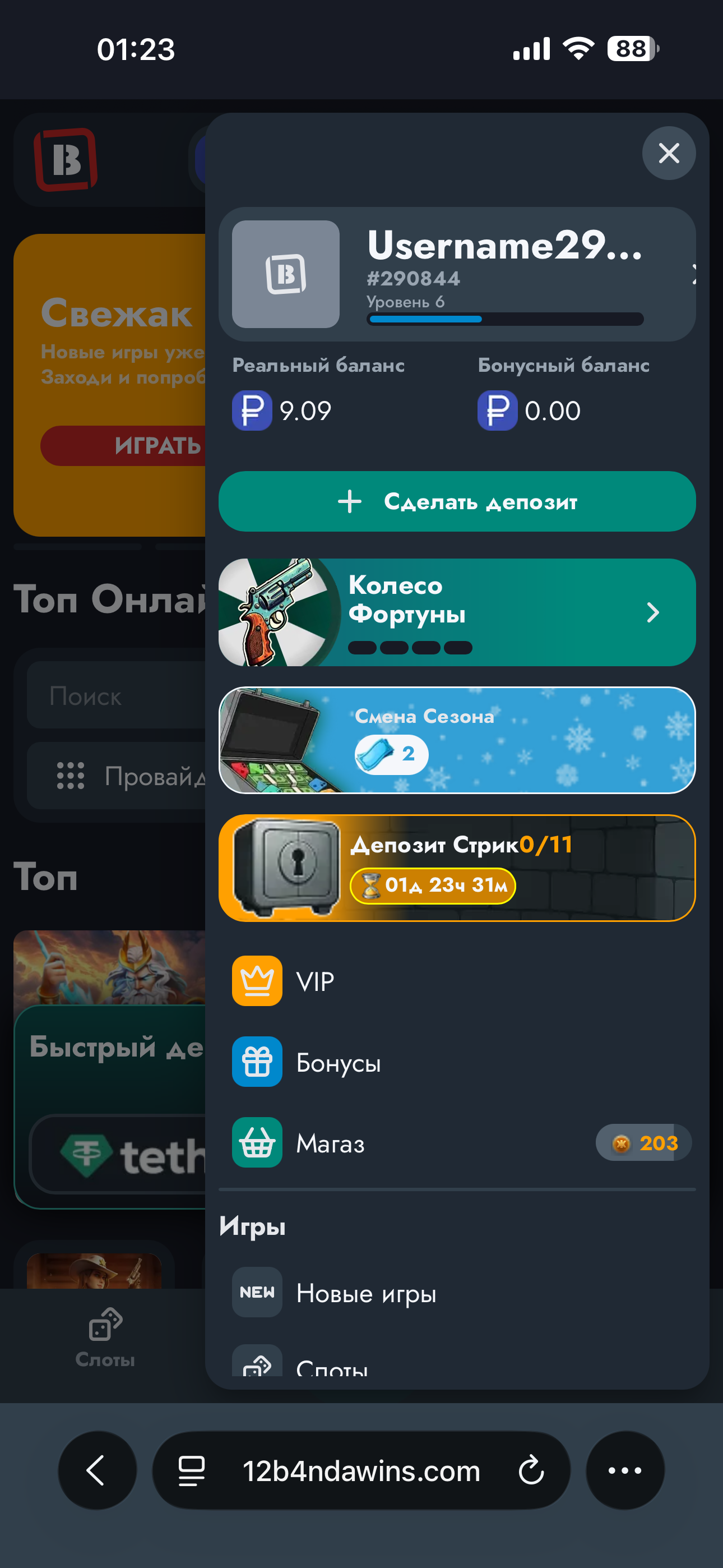Image resolution: width=723 pixels, height=1568 pixels.
Task: Open the Смена Сезона banner
Action: pyautogui.click(x=456, y=740)
